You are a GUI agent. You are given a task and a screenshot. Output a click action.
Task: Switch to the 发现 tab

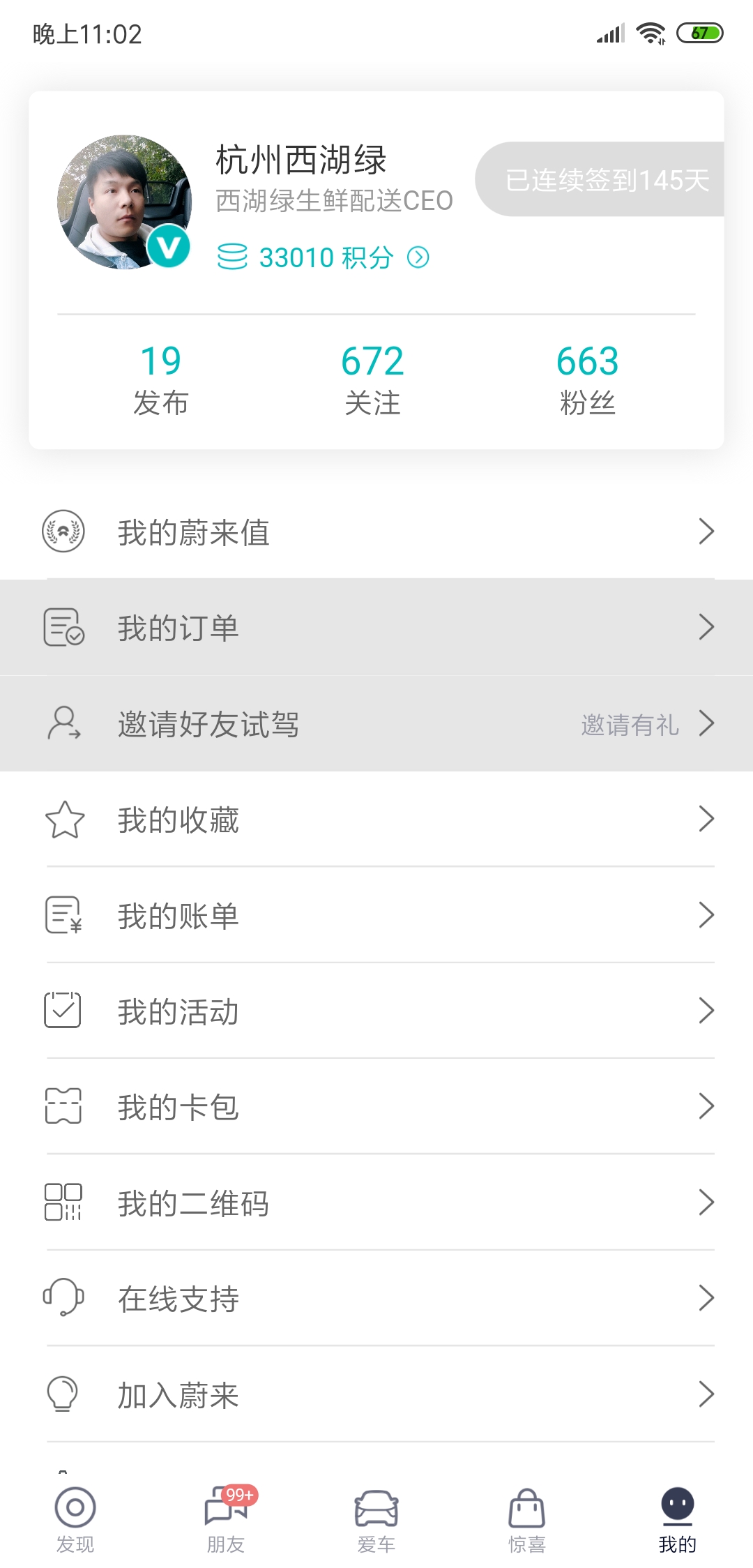75,1521
